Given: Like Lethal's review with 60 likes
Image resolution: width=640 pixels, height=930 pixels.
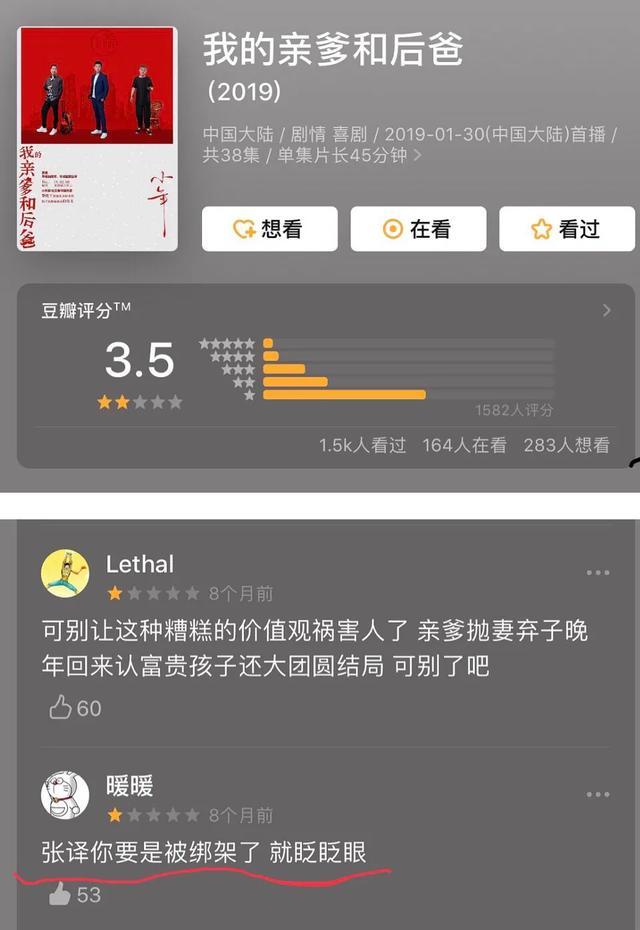Looking at the screenshot, I should click(75, 708).
